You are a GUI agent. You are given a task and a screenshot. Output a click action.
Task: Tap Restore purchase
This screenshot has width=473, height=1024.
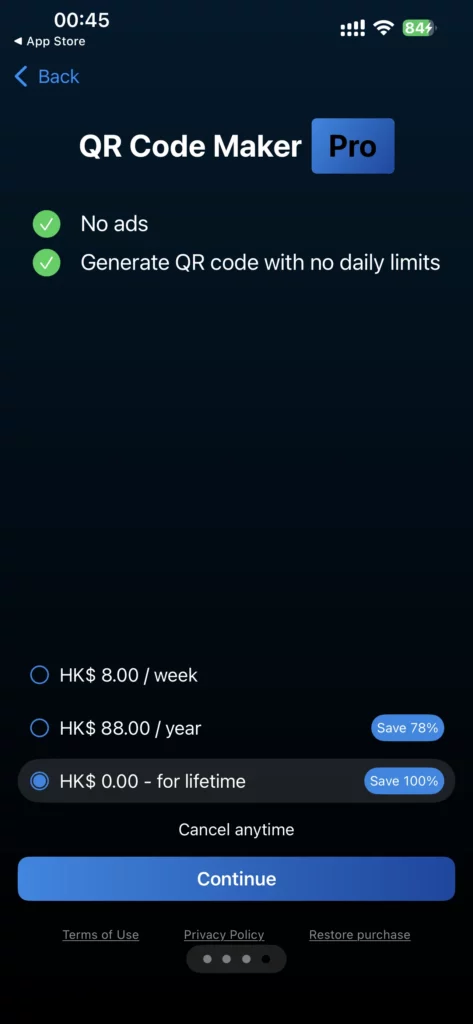(x=359, y=935)
